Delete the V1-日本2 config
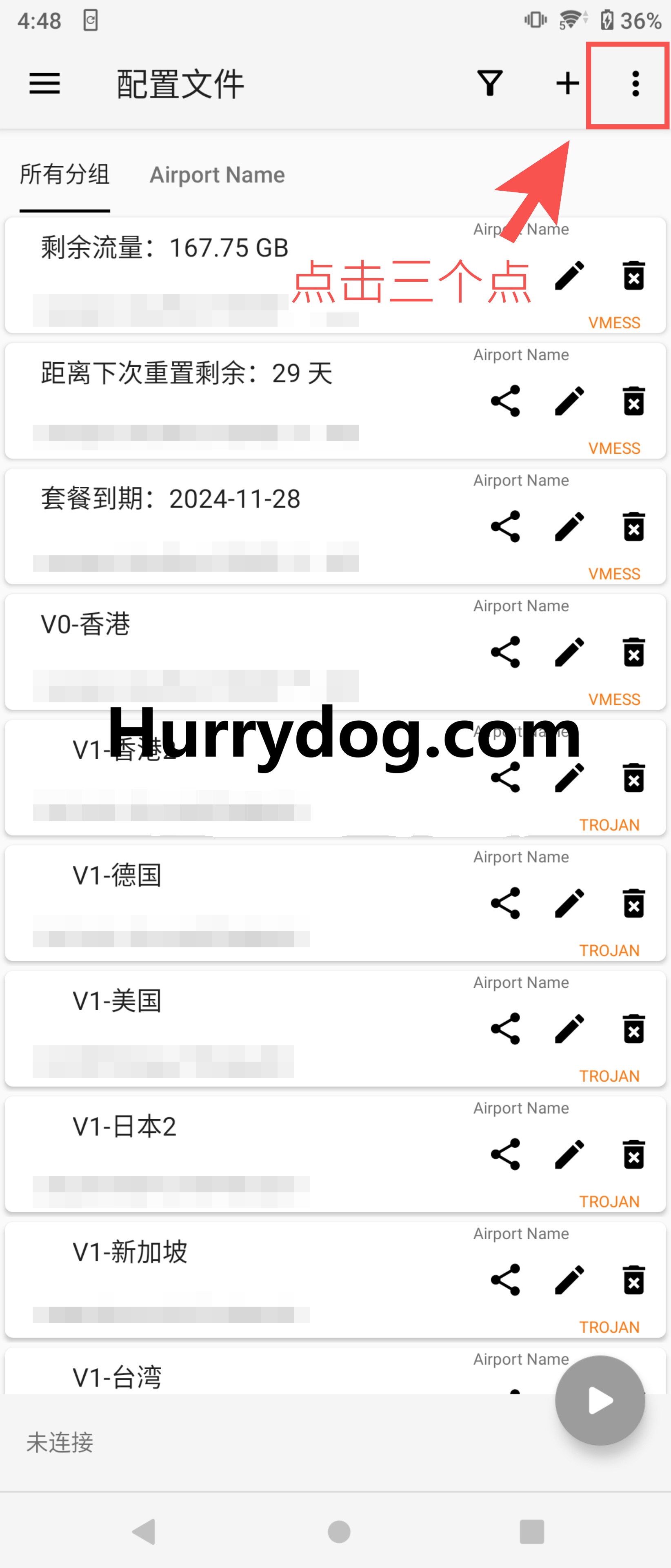Viewport: 671px width, 1568px height. 633,1154
